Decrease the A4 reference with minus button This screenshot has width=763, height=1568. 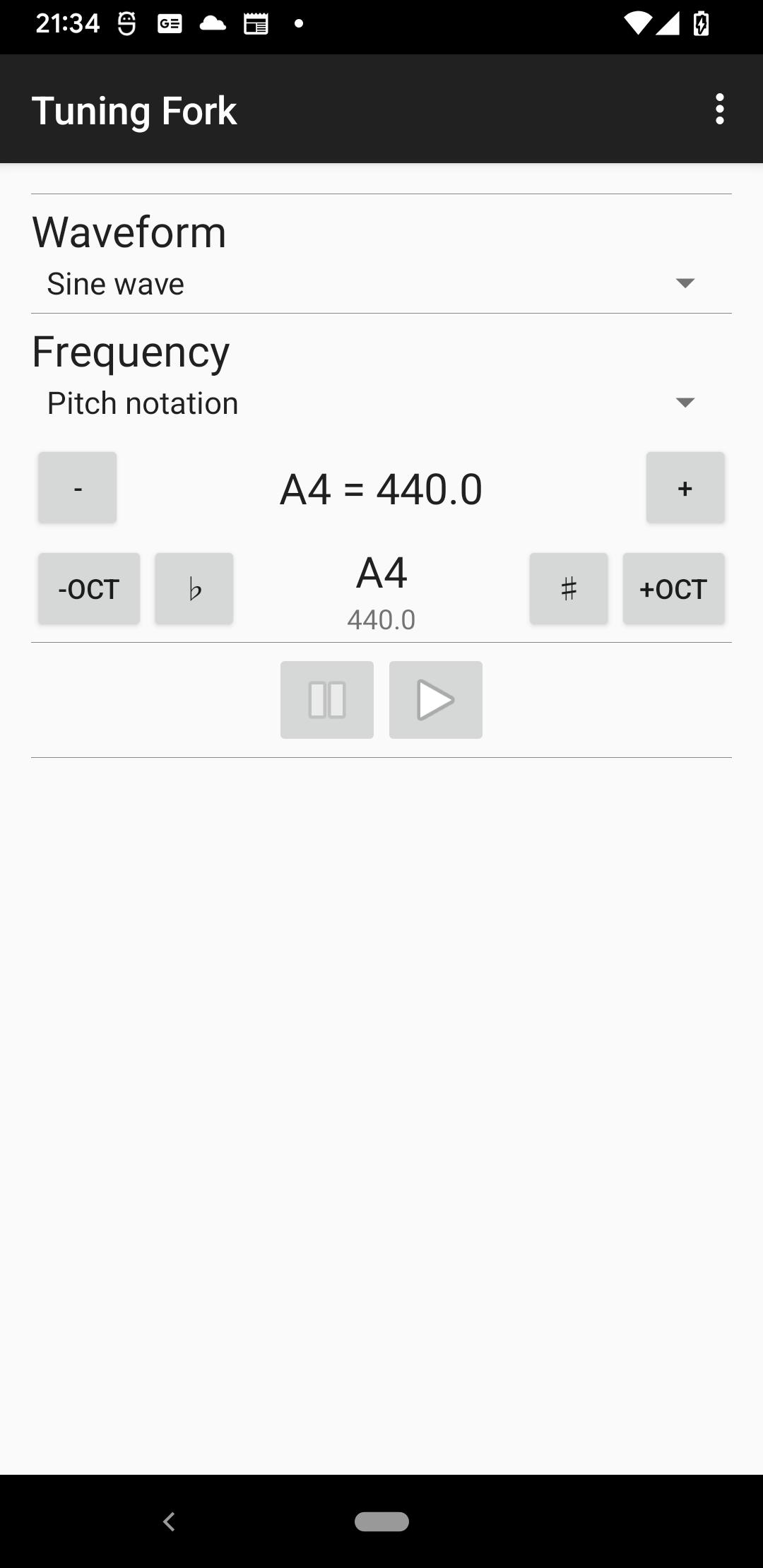coord(78,488)
